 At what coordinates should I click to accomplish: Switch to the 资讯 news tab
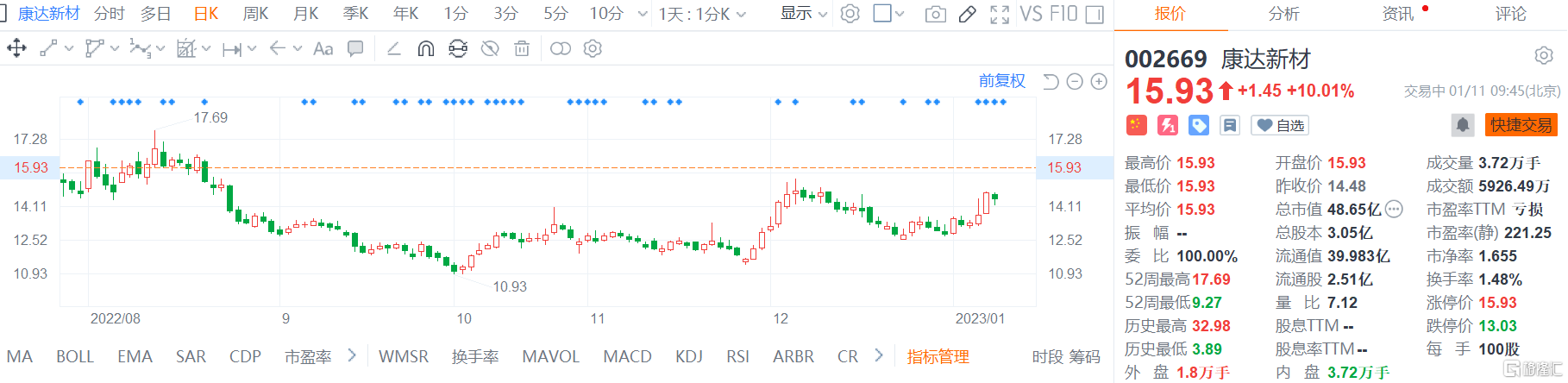[1397, 14]
